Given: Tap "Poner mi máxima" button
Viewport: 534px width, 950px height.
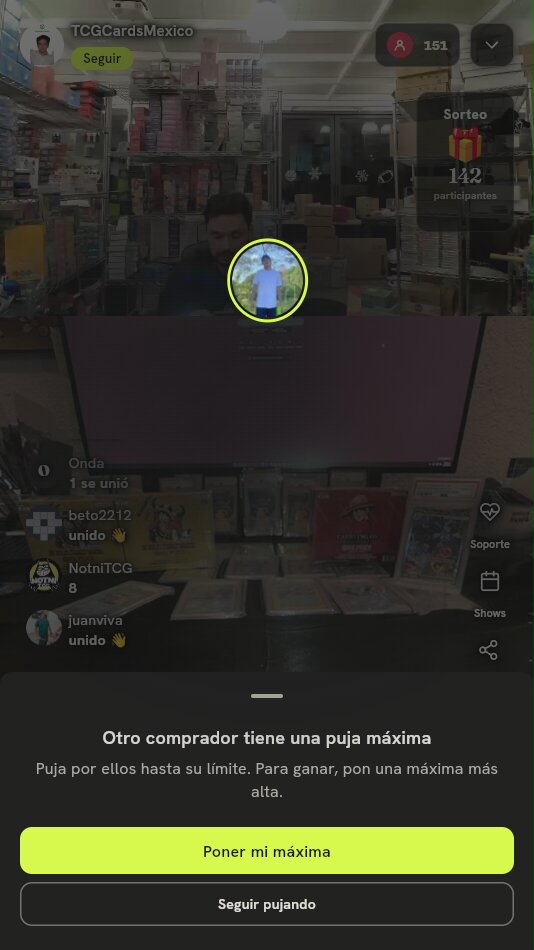Looking at the screenshot, I should (267, 851).
